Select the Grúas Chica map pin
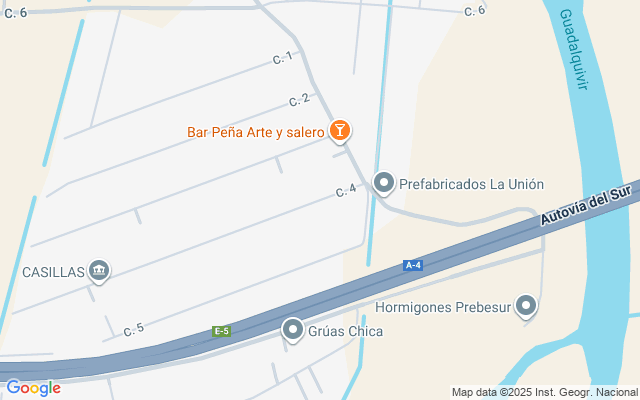 (292, 329)
